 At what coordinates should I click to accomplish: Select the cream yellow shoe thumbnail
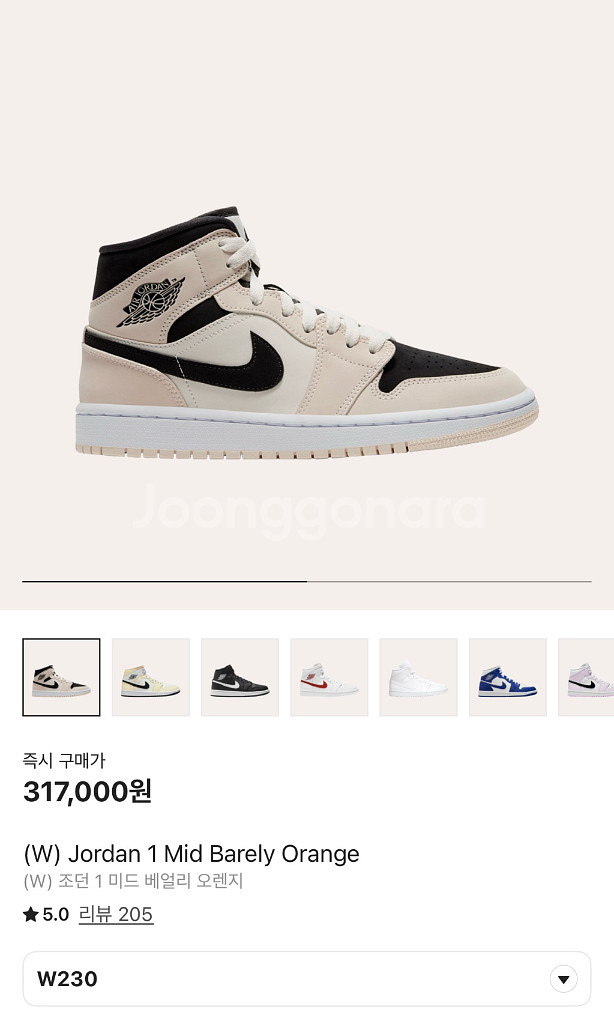click(150, 677)
